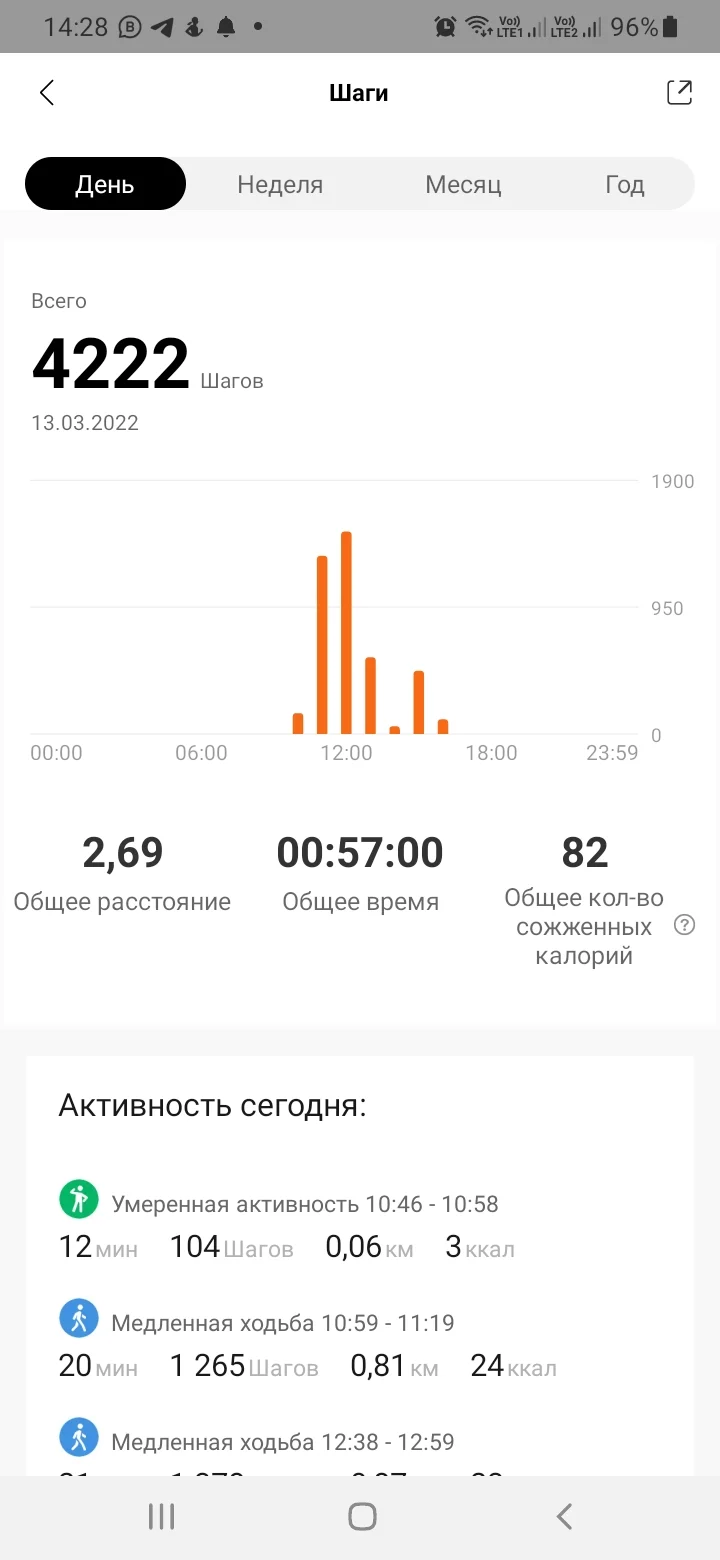Tap the blue slow walking icon at 10:59
This screenshot has height=1560, width=720.
[78, 1317]
